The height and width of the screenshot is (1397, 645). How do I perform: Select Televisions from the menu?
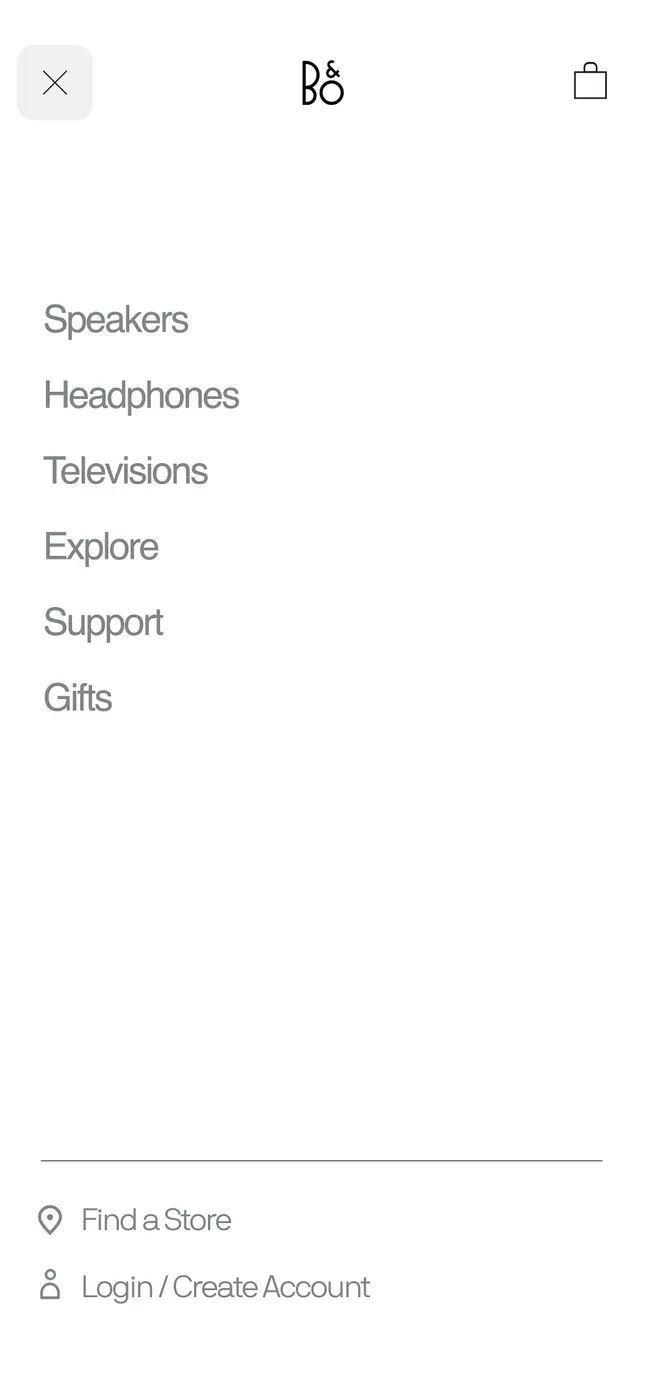pos(126,471)
